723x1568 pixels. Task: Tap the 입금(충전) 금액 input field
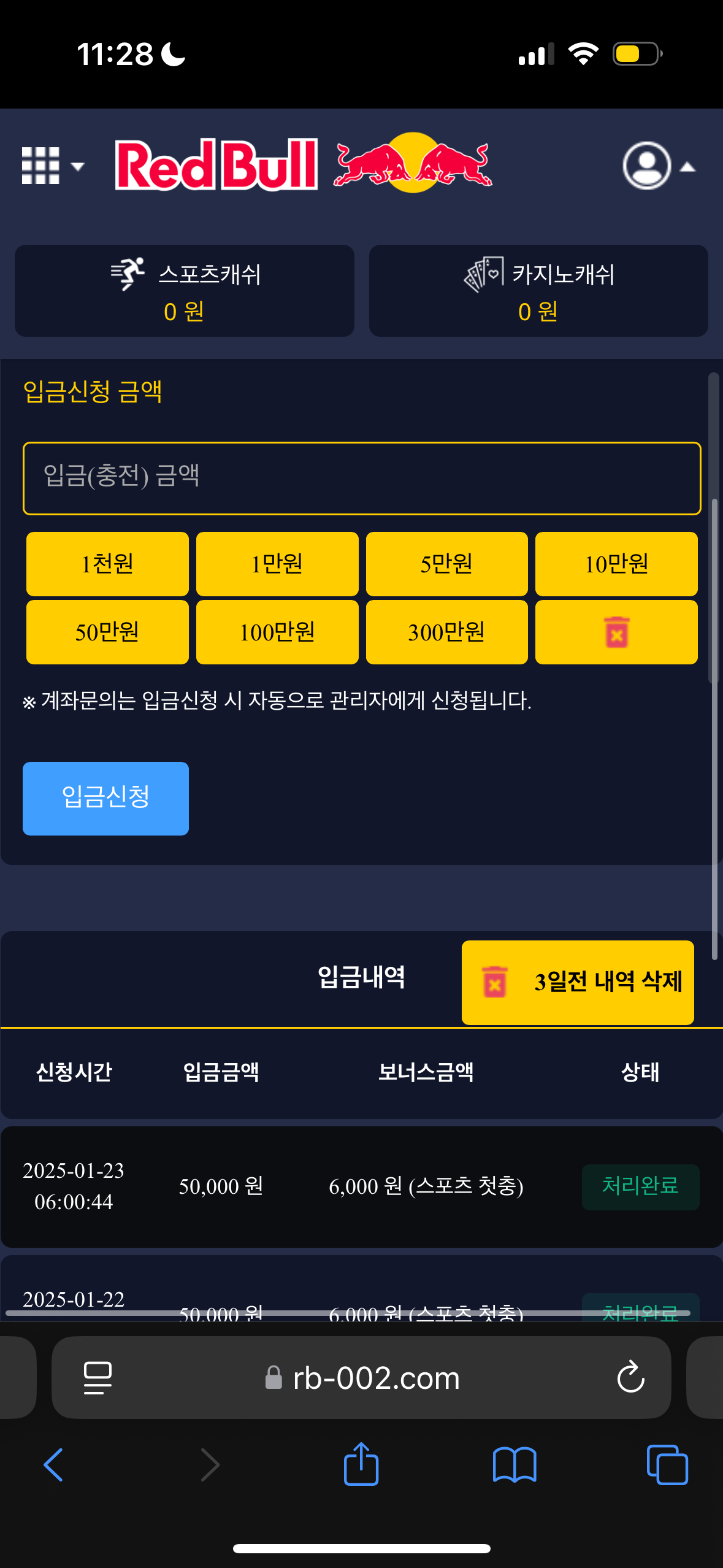click(362, 478)
